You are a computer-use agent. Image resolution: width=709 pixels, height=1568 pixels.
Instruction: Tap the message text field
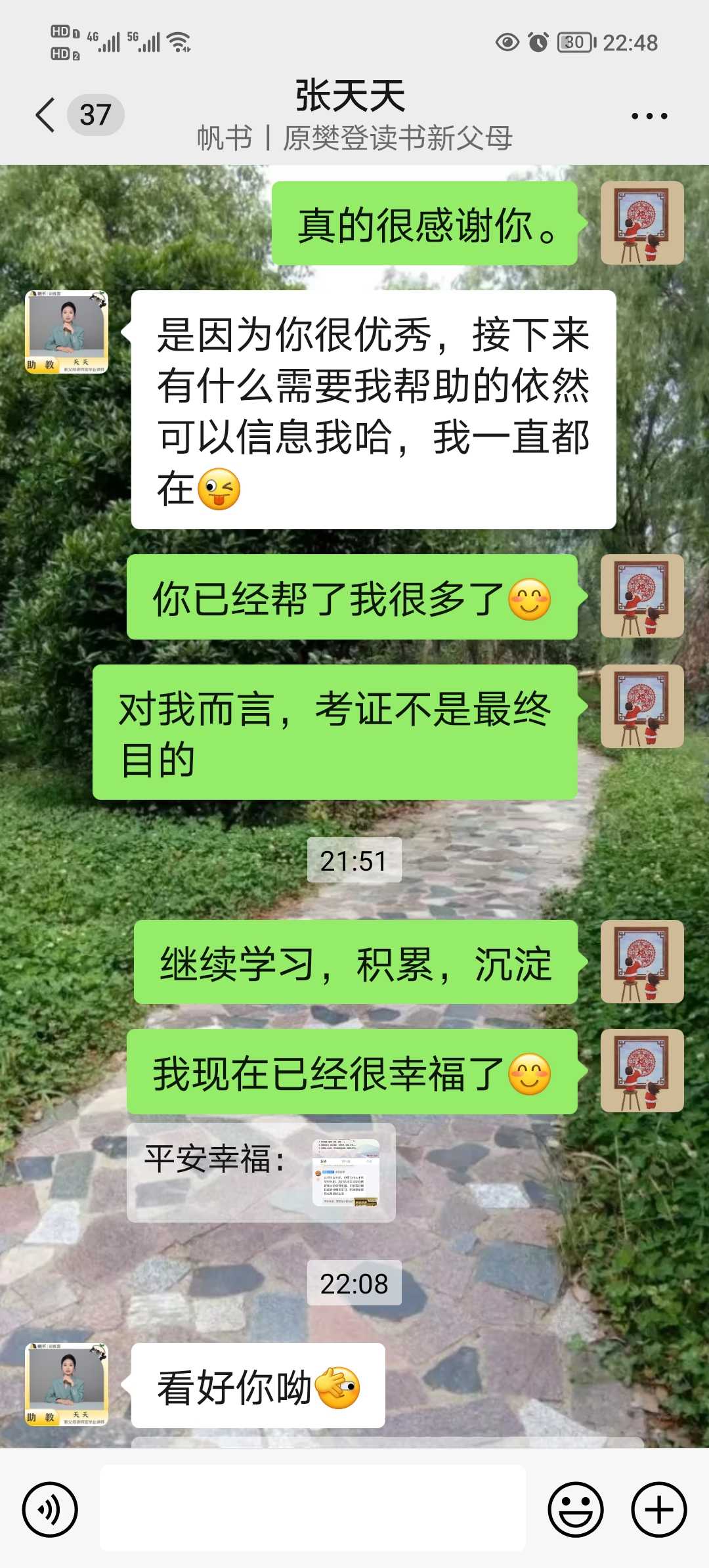[x=312, y=1508]
